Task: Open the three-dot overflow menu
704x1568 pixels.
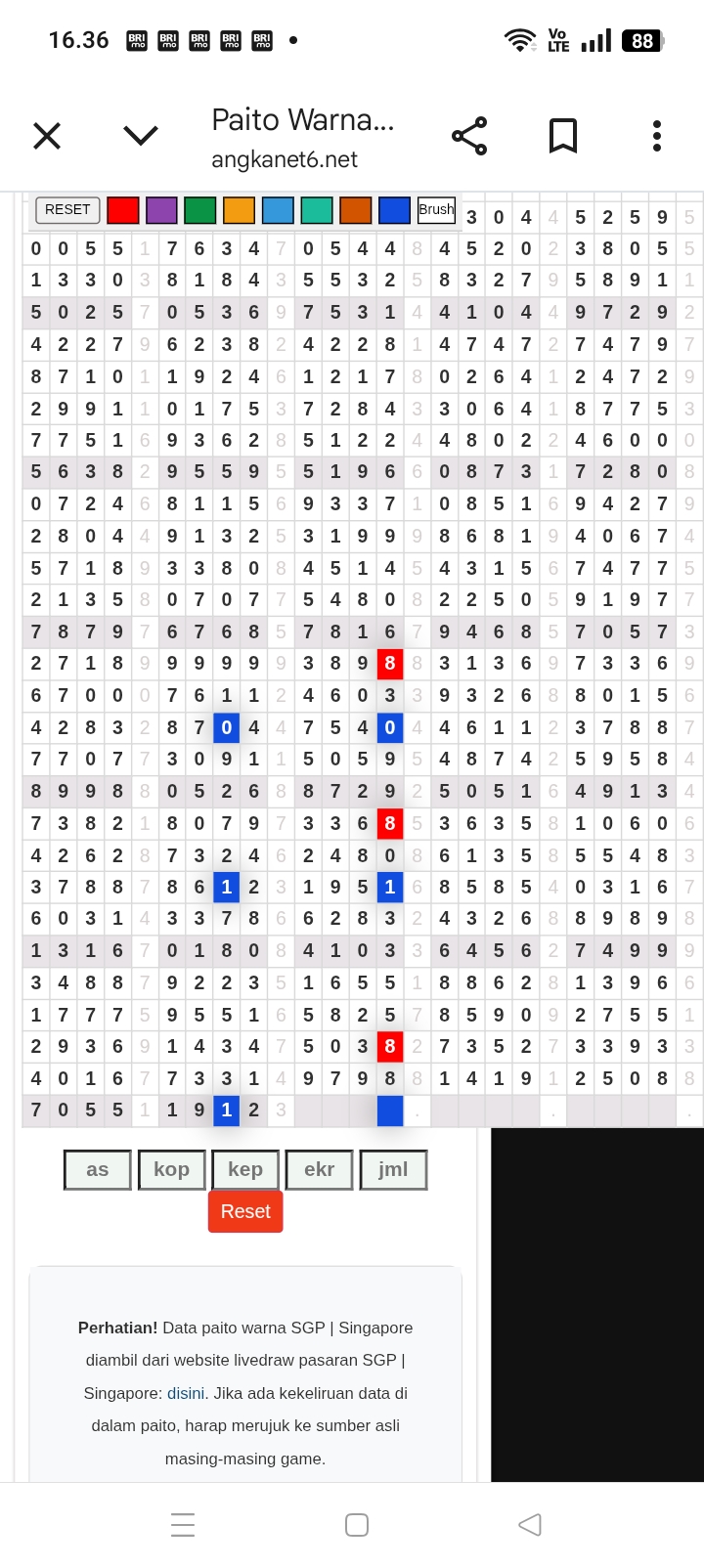Action: [x=657, y=136]
